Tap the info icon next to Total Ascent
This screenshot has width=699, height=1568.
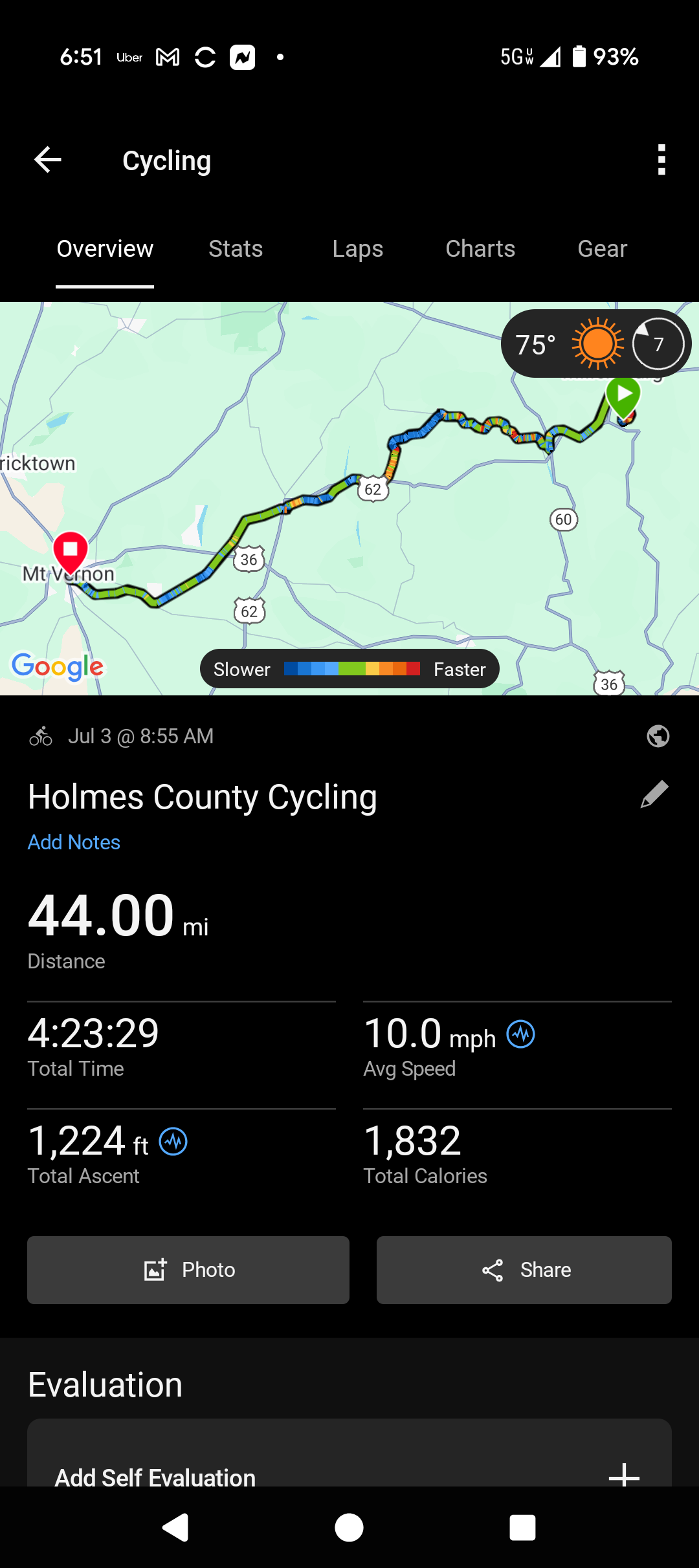point(173,1142)
